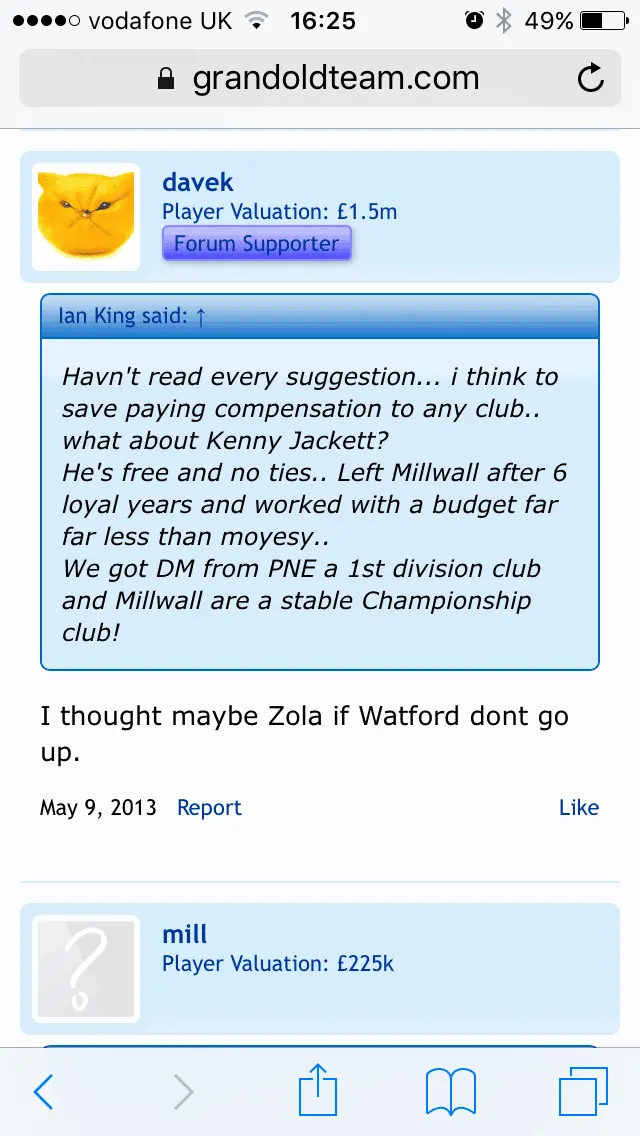Viewport: 640px width, 1136px height.
Task: Reload the page in Safari
Action: tap(591, 78)
